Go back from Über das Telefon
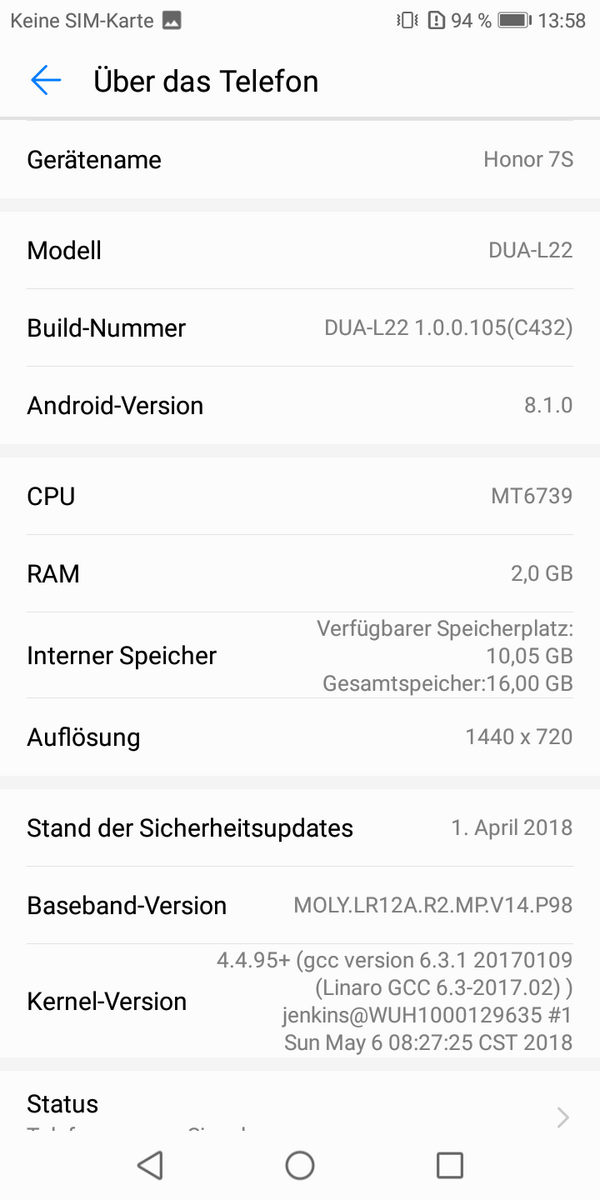Viewport: 600px width, 1200px height. (46, 81)
